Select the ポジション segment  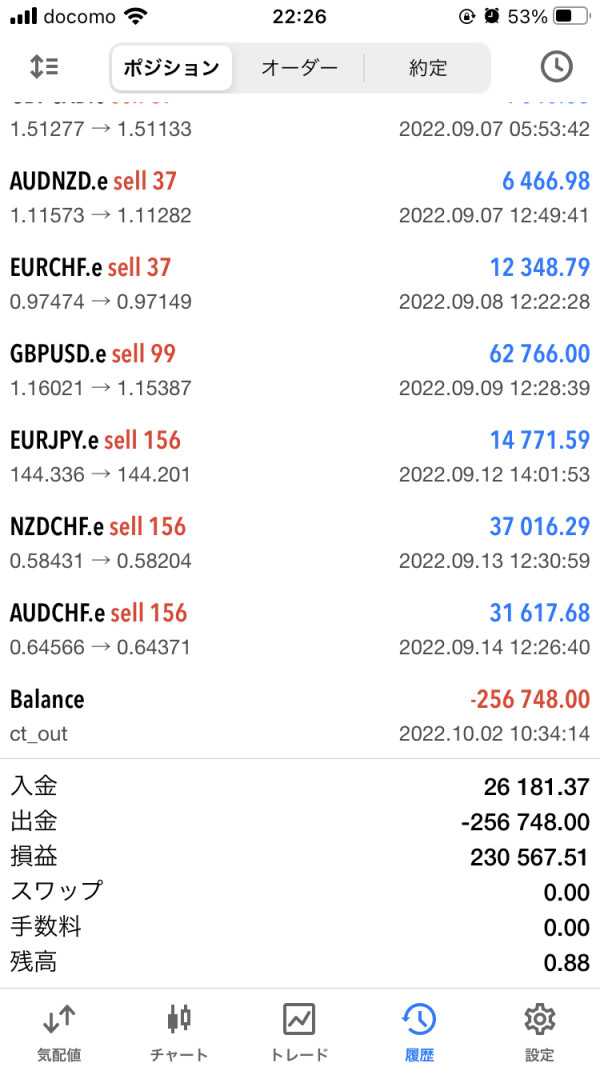pos(171,68)
